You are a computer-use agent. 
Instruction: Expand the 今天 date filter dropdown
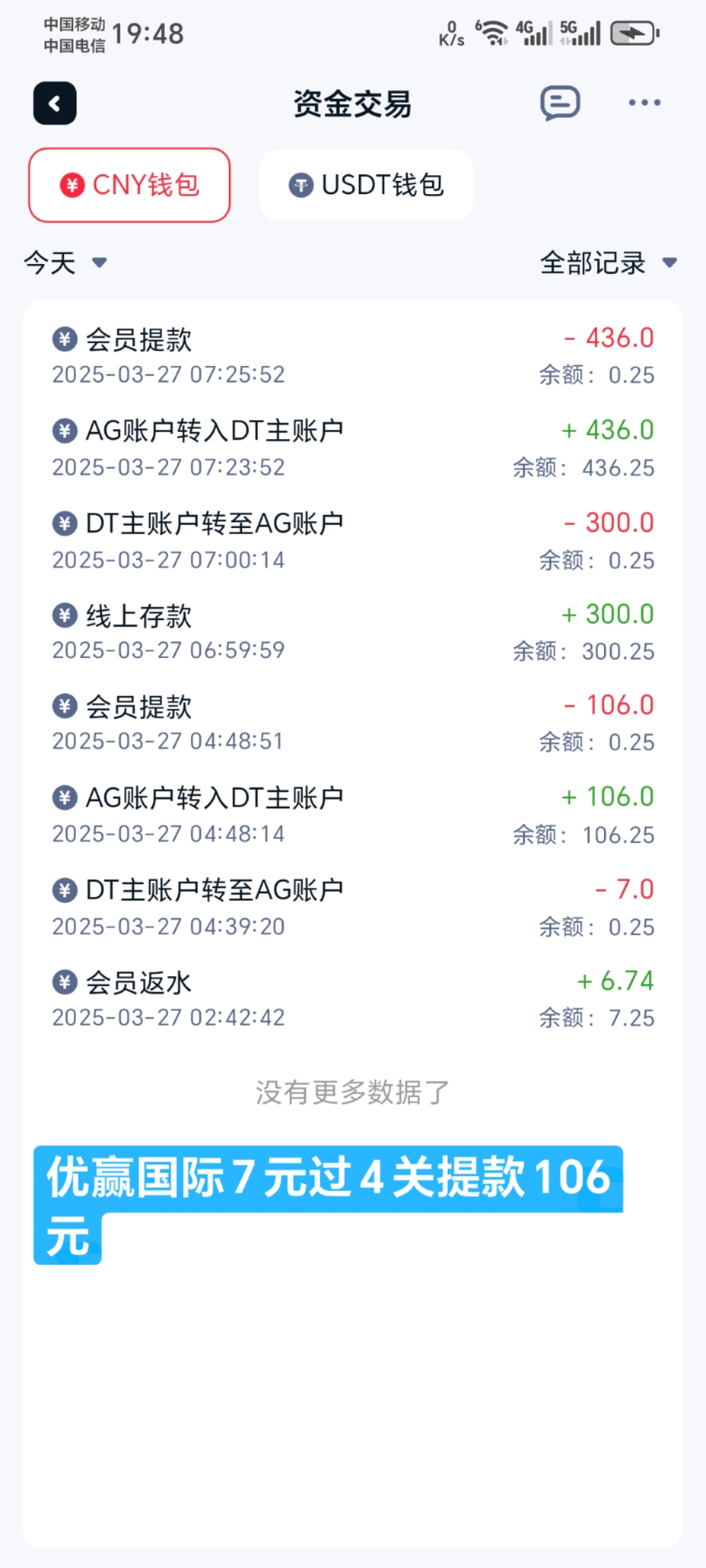point(65,263)
